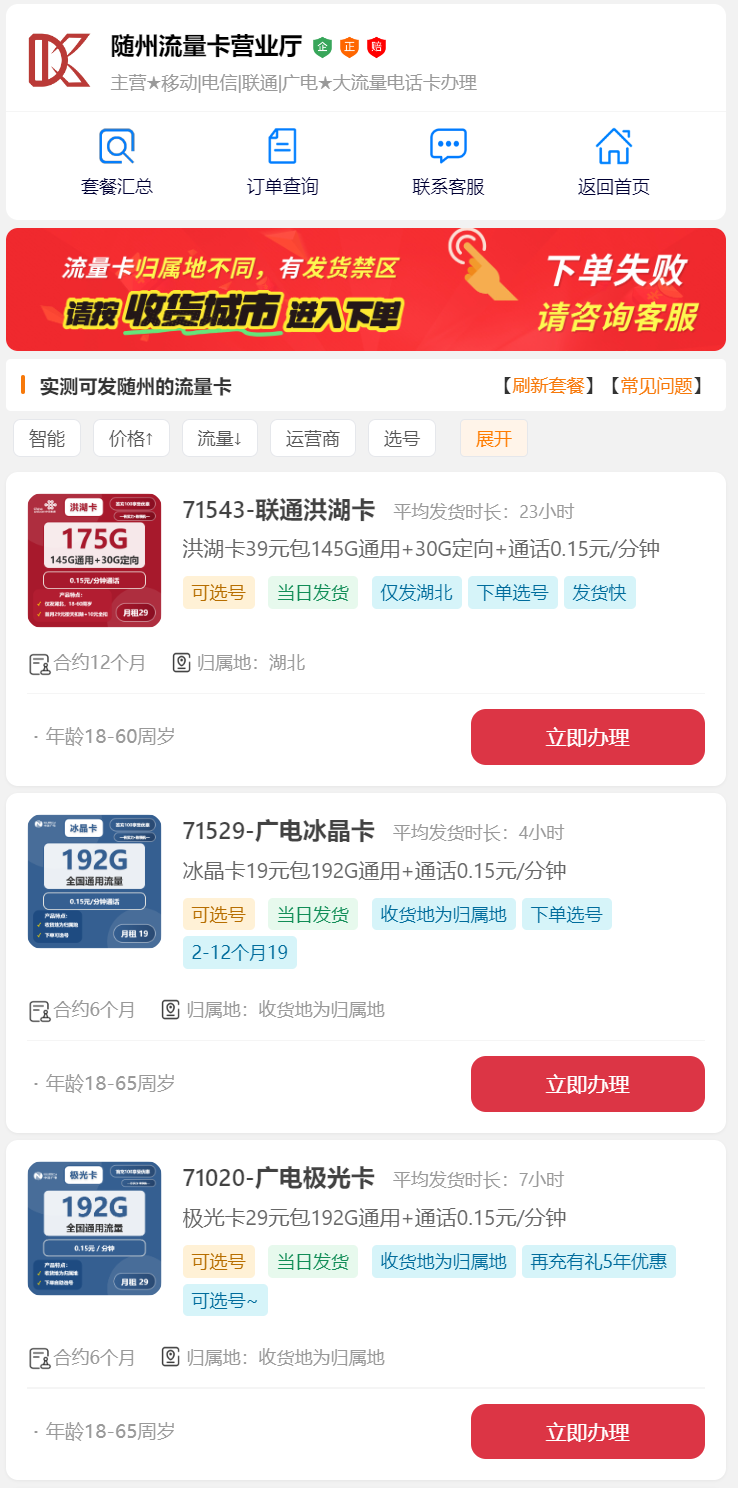Click 刷新套餐 to refresh plans
738x1488 pixels.
click(547, 385)
